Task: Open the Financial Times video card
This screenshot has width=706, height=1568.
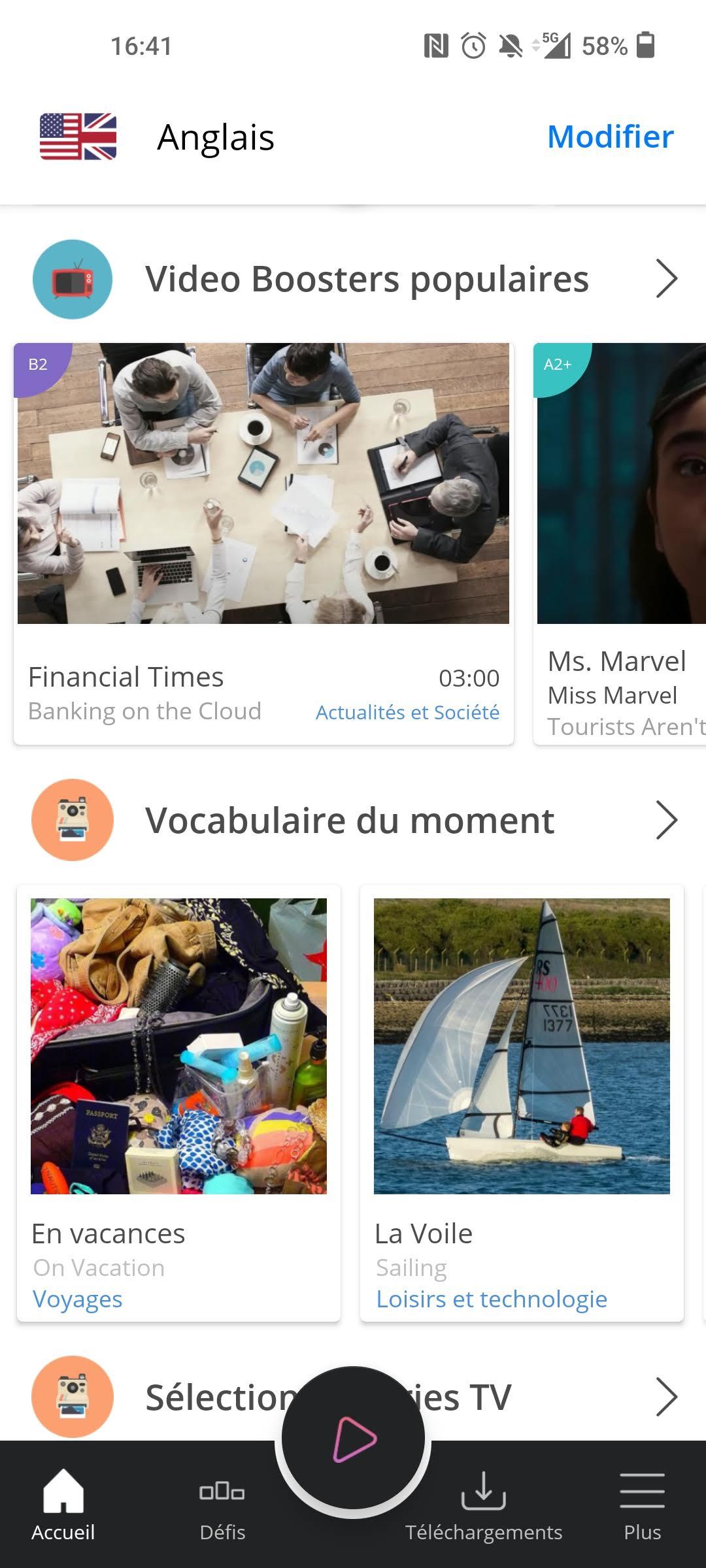Action: [263, 542]
